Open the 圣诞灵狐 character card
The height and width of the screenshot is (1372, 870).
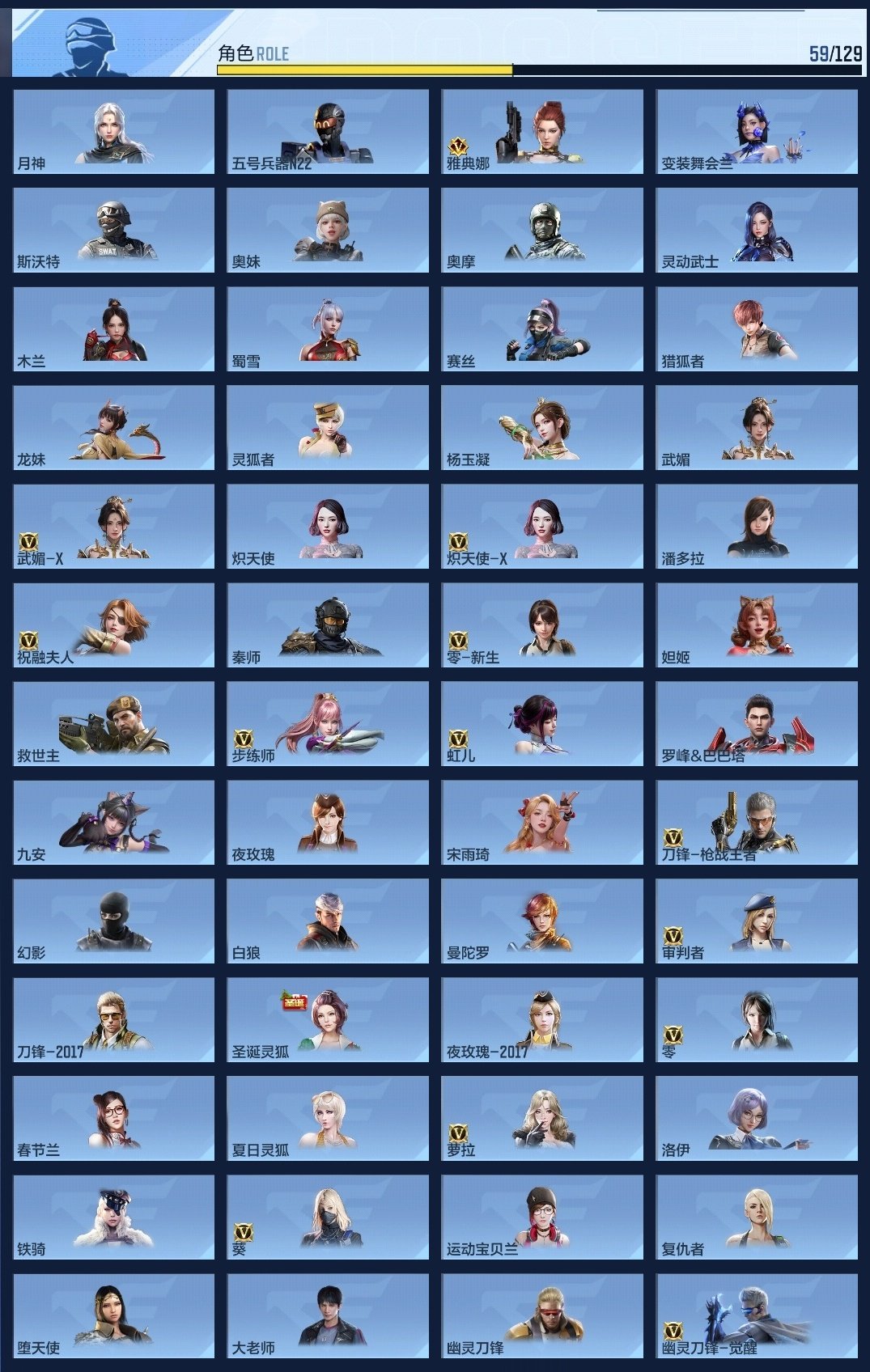(x=328, y=1020)
